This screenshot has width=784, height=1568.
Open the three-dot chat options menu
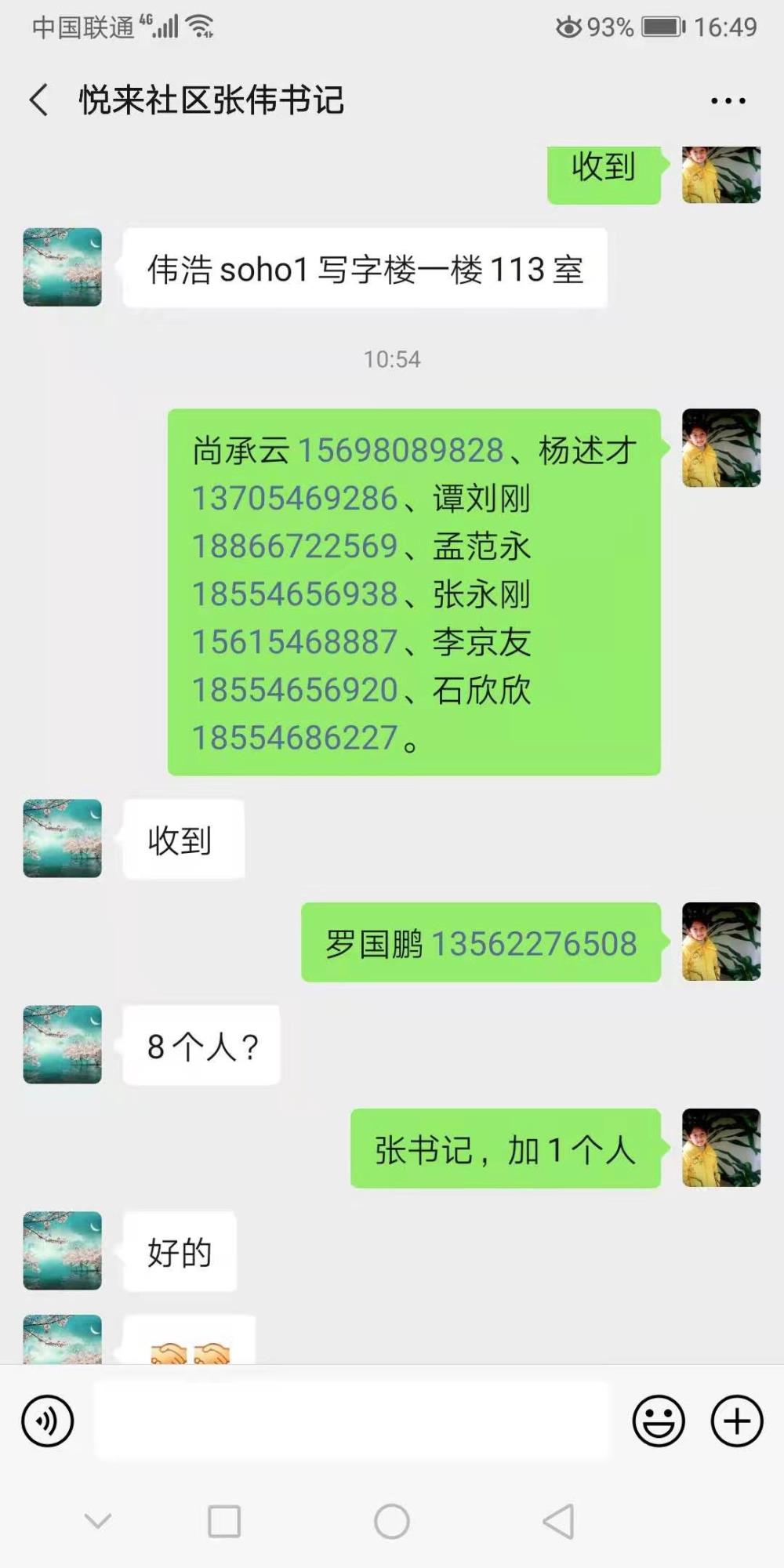tap(728, 100)
